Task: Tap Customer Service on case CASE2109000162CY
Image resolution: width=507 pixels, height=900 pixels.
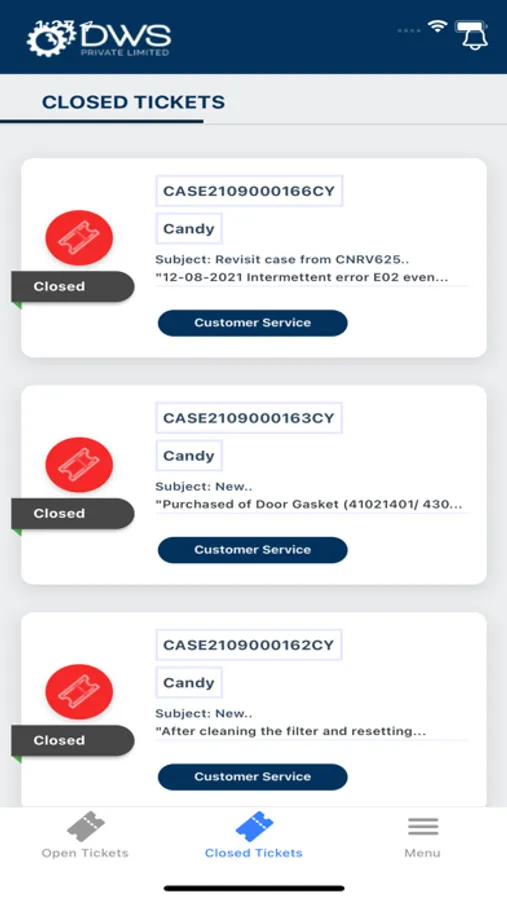Action: coord(253,777)
